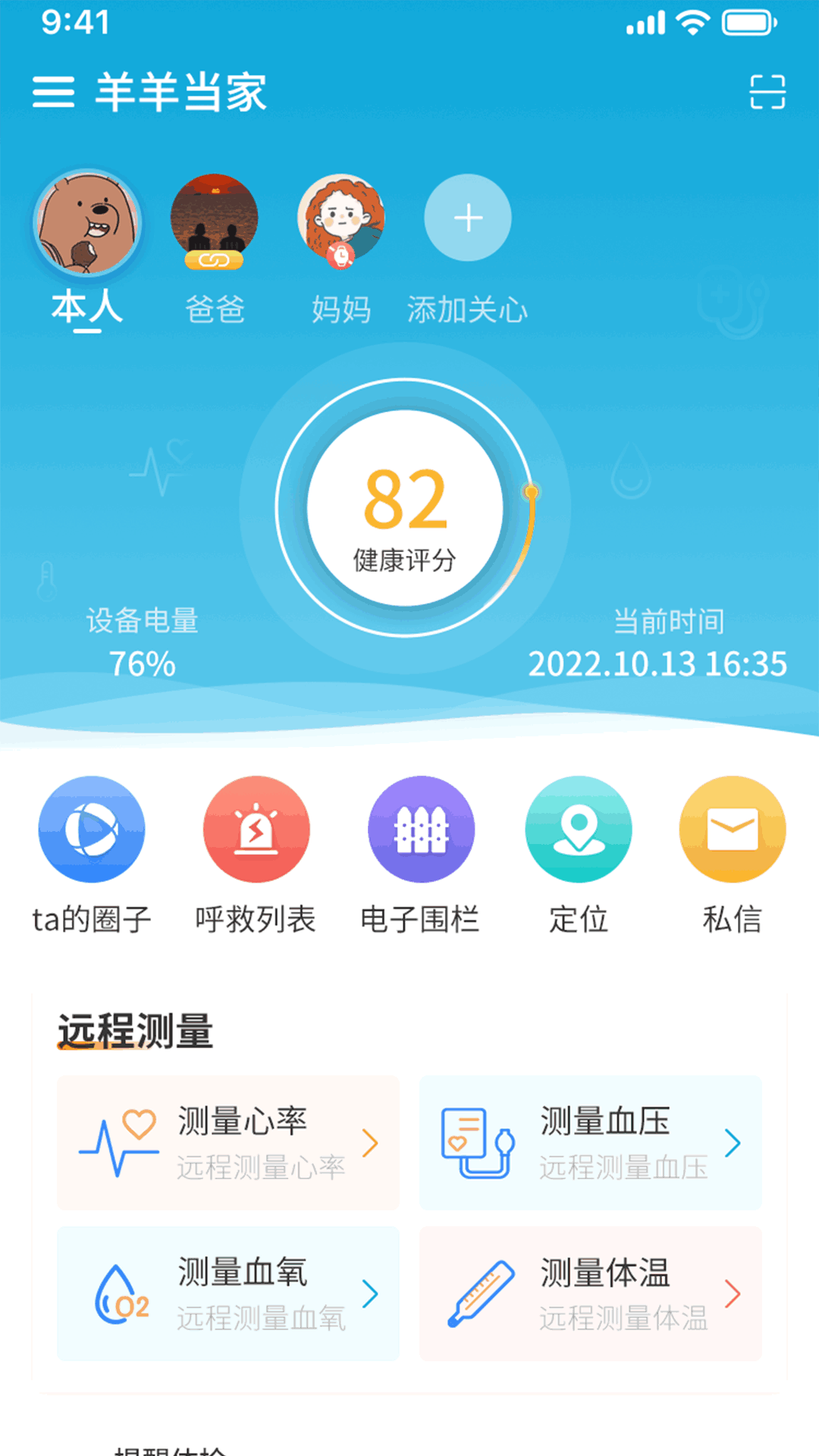Image resolution: width=819 pixels, height=1456 pixels.
Task: Select the 妈妈 family member avatar
Action: [341, 222]
